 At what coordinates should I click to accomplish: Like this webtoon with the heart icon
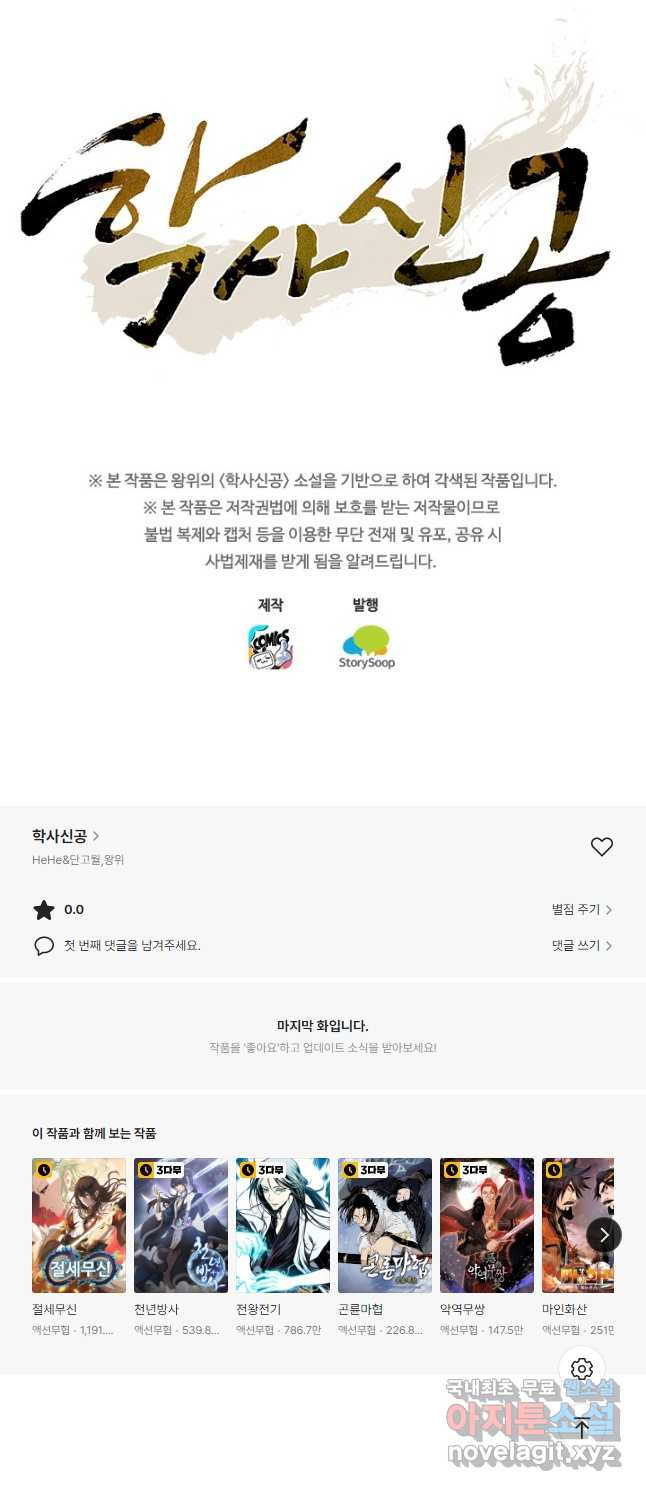pyautogui.click(x=601, y=847)
